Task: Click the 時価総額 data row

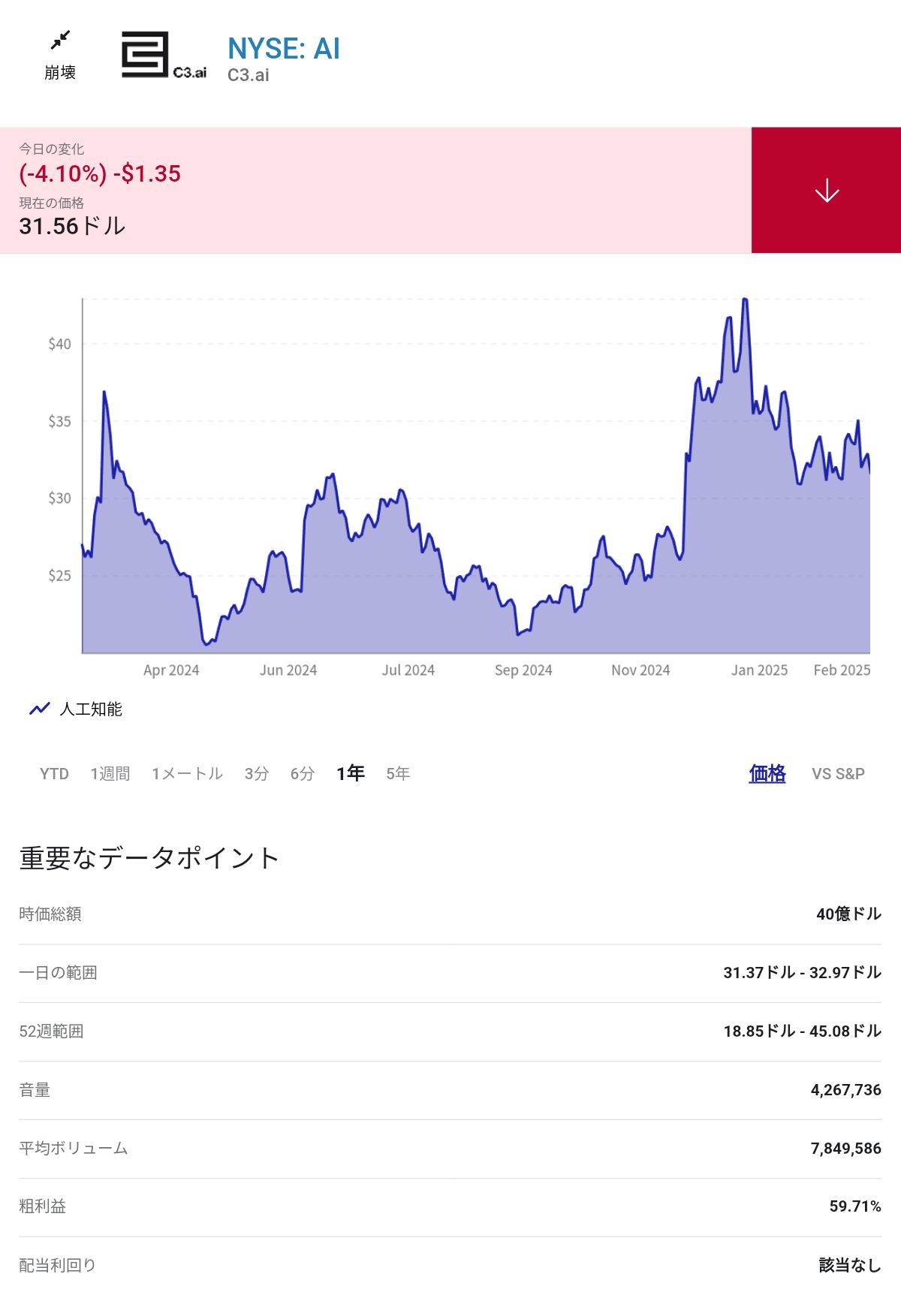Action: point(450,916)
